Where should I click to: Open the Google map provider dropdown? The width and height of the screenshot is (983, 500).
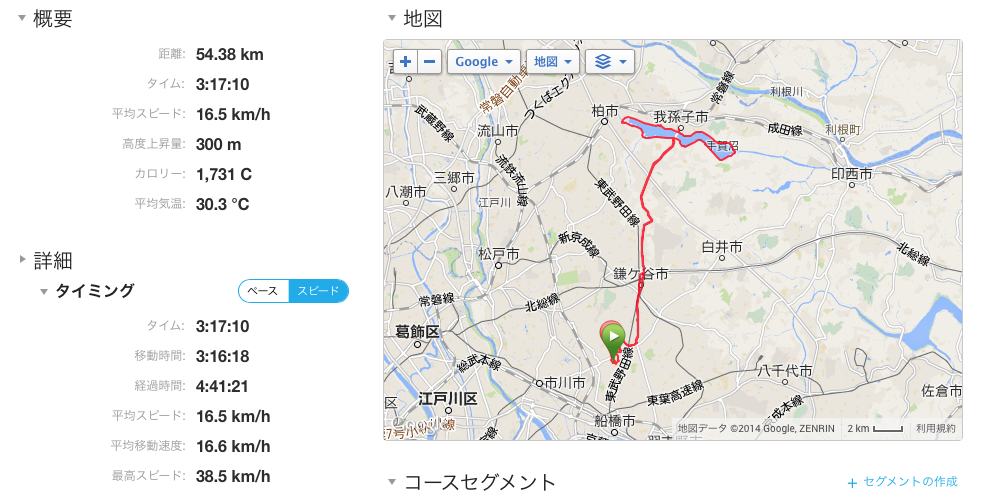(484, 61)
